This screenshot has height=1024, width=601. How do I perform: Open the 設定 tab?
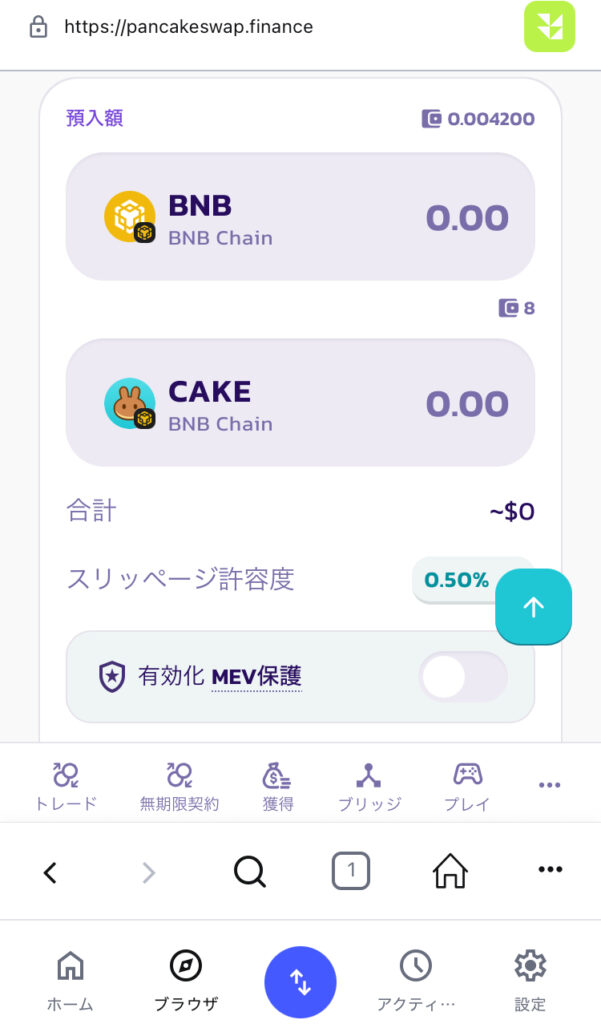(x=530, y=980)
